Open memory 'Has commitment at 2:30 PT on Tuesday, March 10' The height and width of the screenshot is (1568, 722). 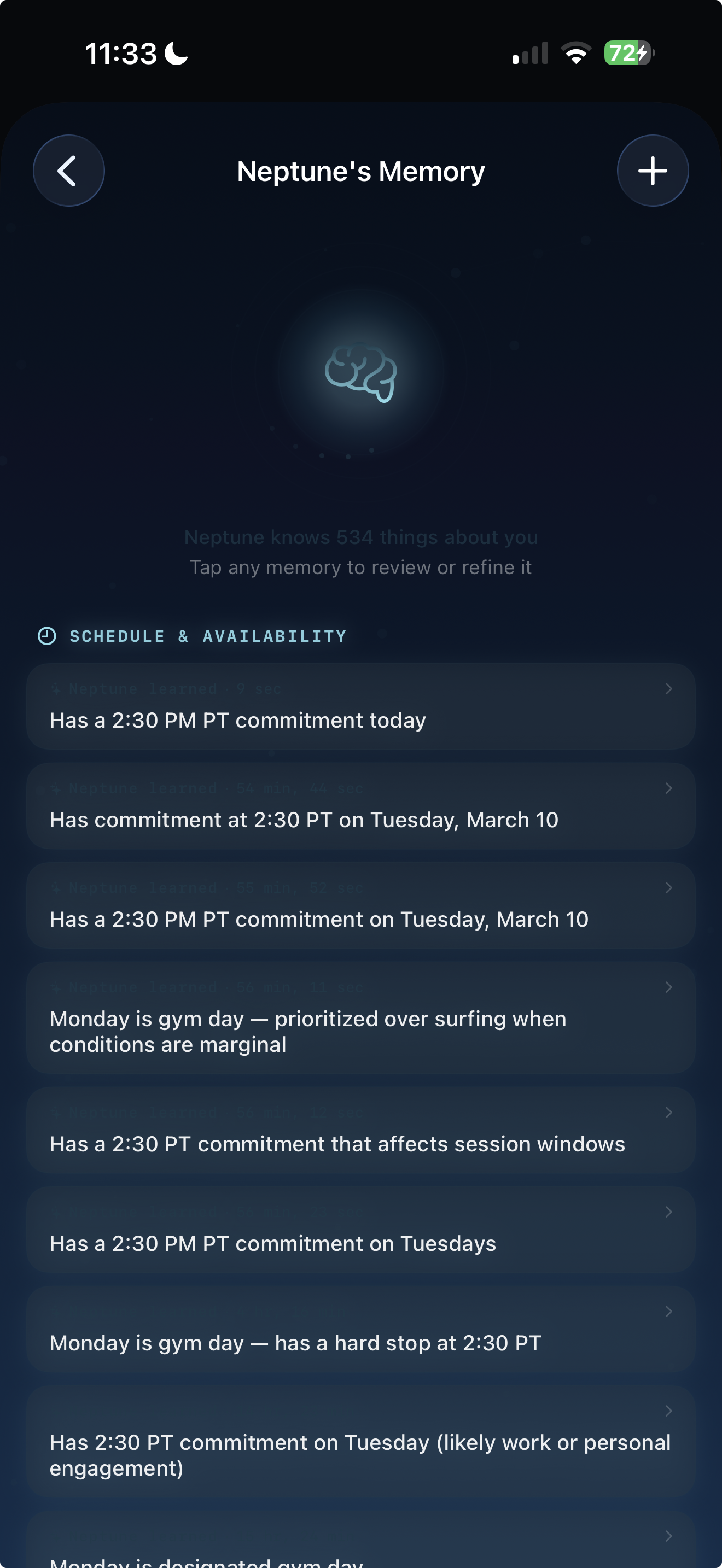pyautogui.click(x=360, y=806)
